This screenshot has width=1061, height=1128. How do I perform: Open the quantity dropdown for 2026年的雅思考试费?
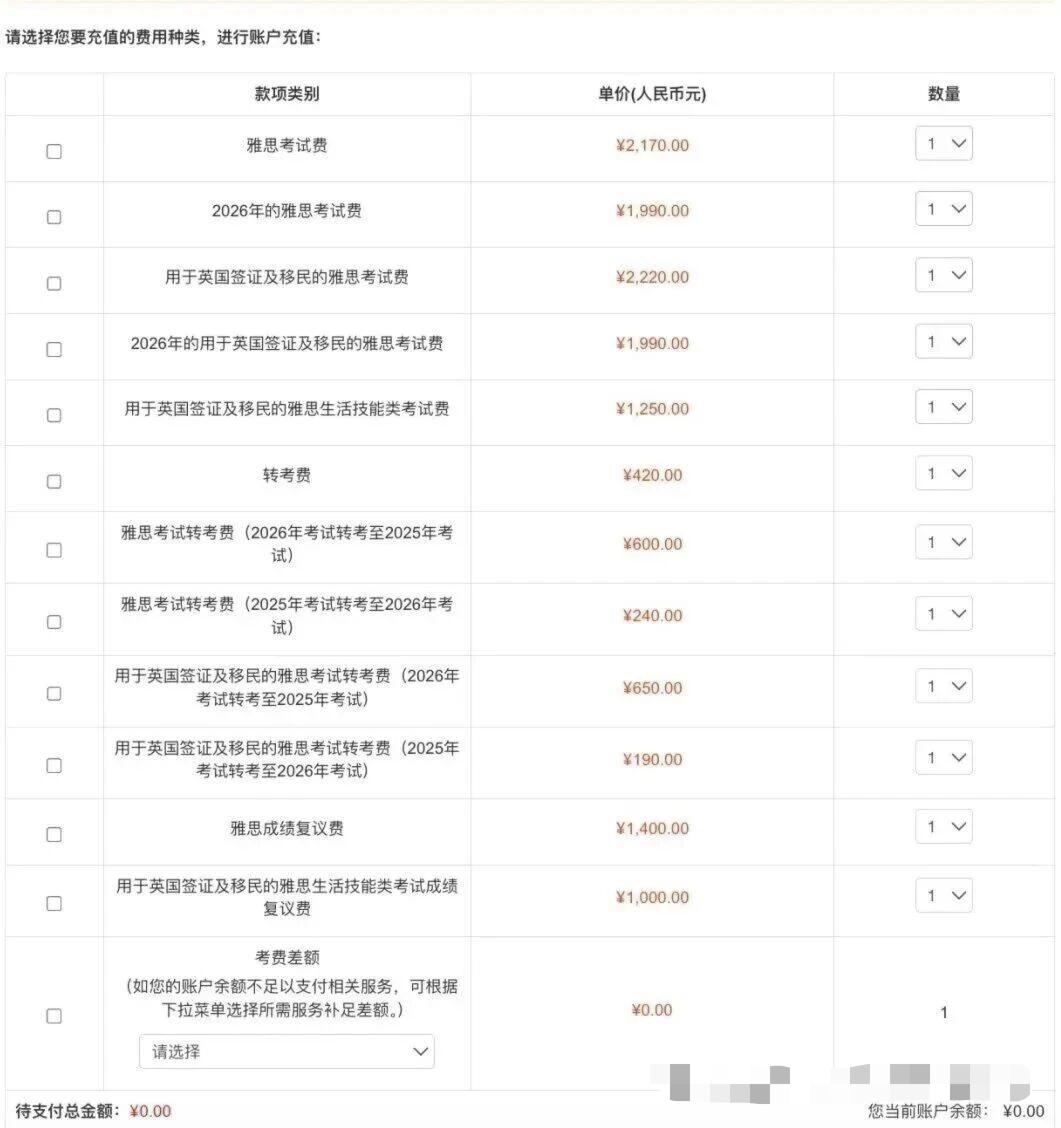[x=944, y=209]
